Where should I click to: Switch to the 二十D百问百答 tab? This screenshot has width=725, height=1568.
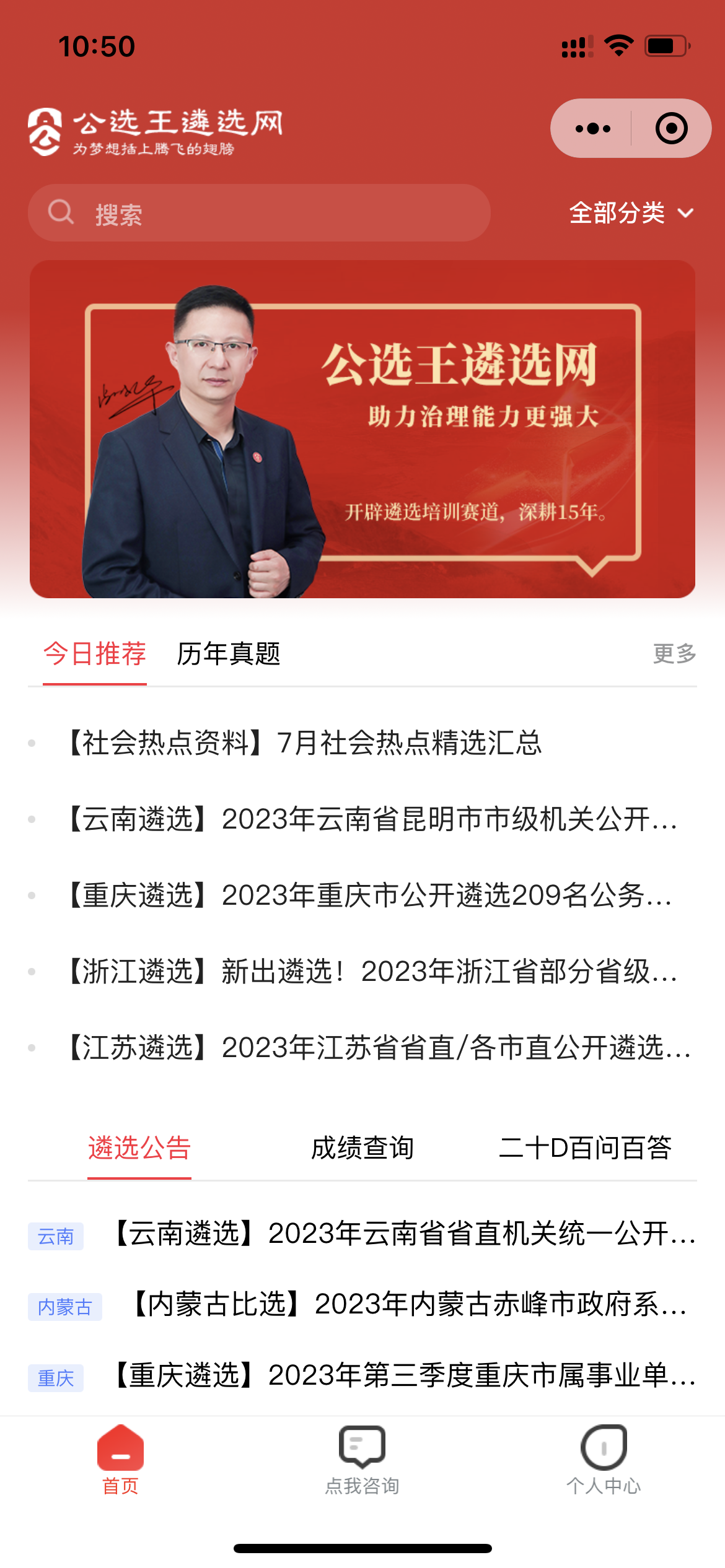(585, 1148)
